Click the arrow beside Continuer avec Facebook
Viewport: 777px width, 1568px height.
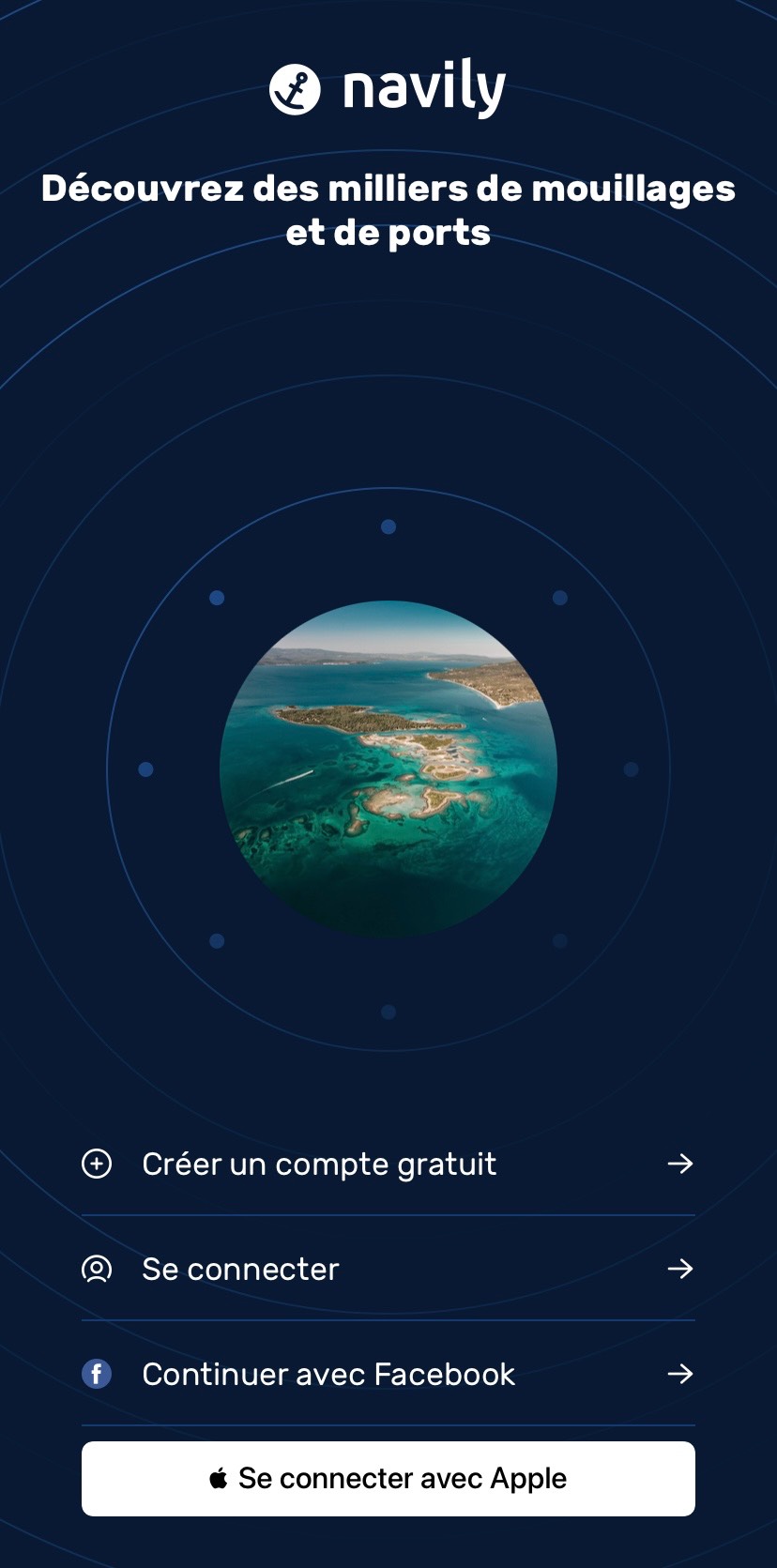coord(680,1374)
